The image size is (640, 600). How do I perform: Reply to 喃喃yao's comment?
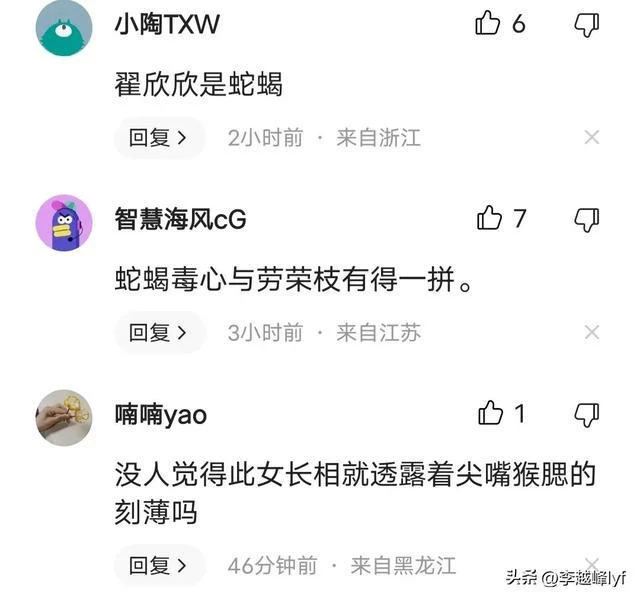158,566
